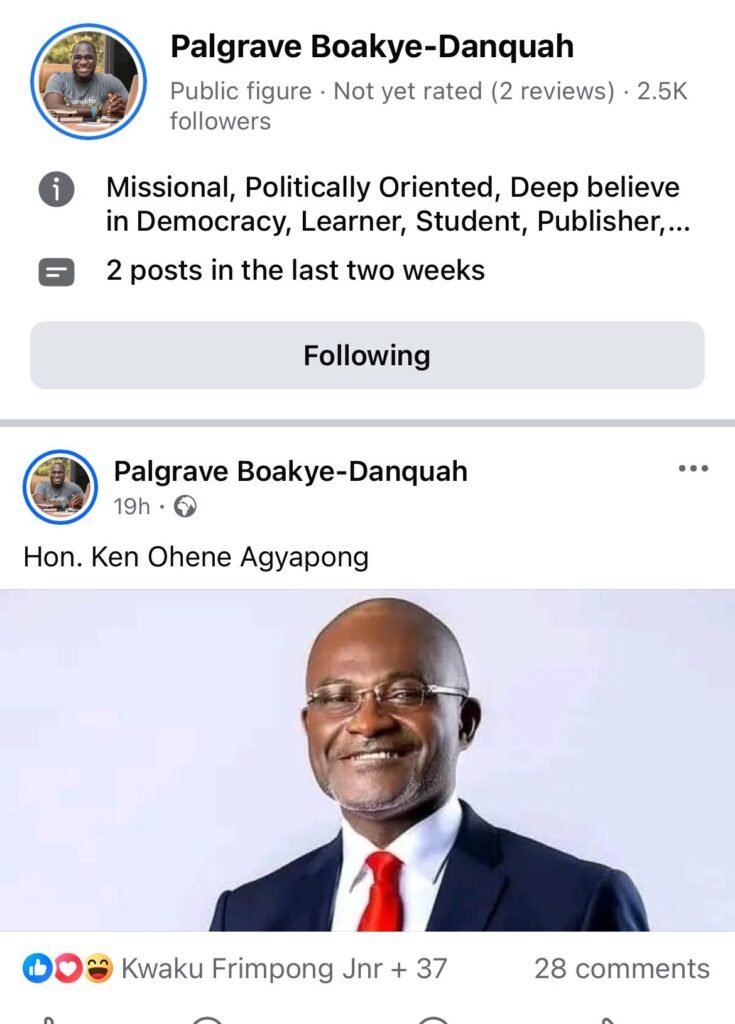Viewport: 735px width, 1024px height.
Task: Open the reactions list with Kwaku Frimpong Jnr
Action: tap(284, 968)
